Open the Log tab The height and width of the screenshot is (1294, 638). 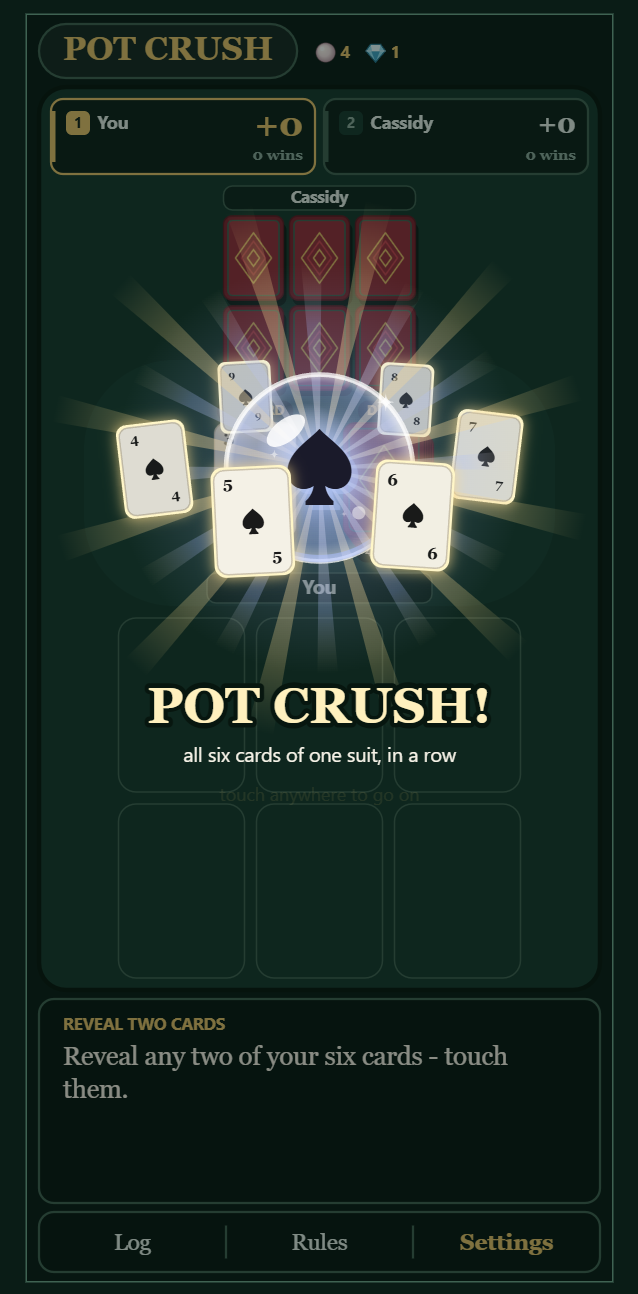coord(133,1242)
